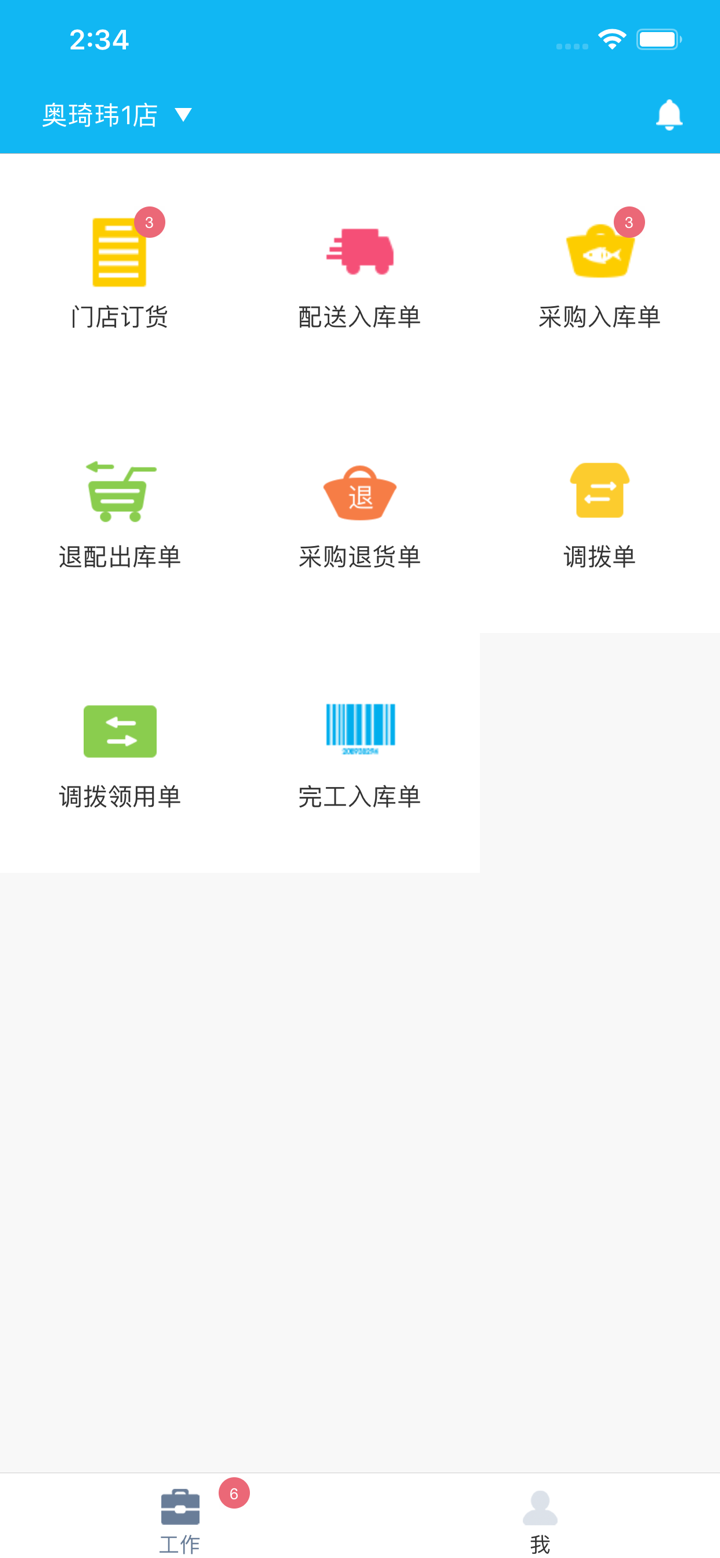The image size is (720, 1558).
Task: Open the 门店订货 store ordering icon
Action: [120, 250]
